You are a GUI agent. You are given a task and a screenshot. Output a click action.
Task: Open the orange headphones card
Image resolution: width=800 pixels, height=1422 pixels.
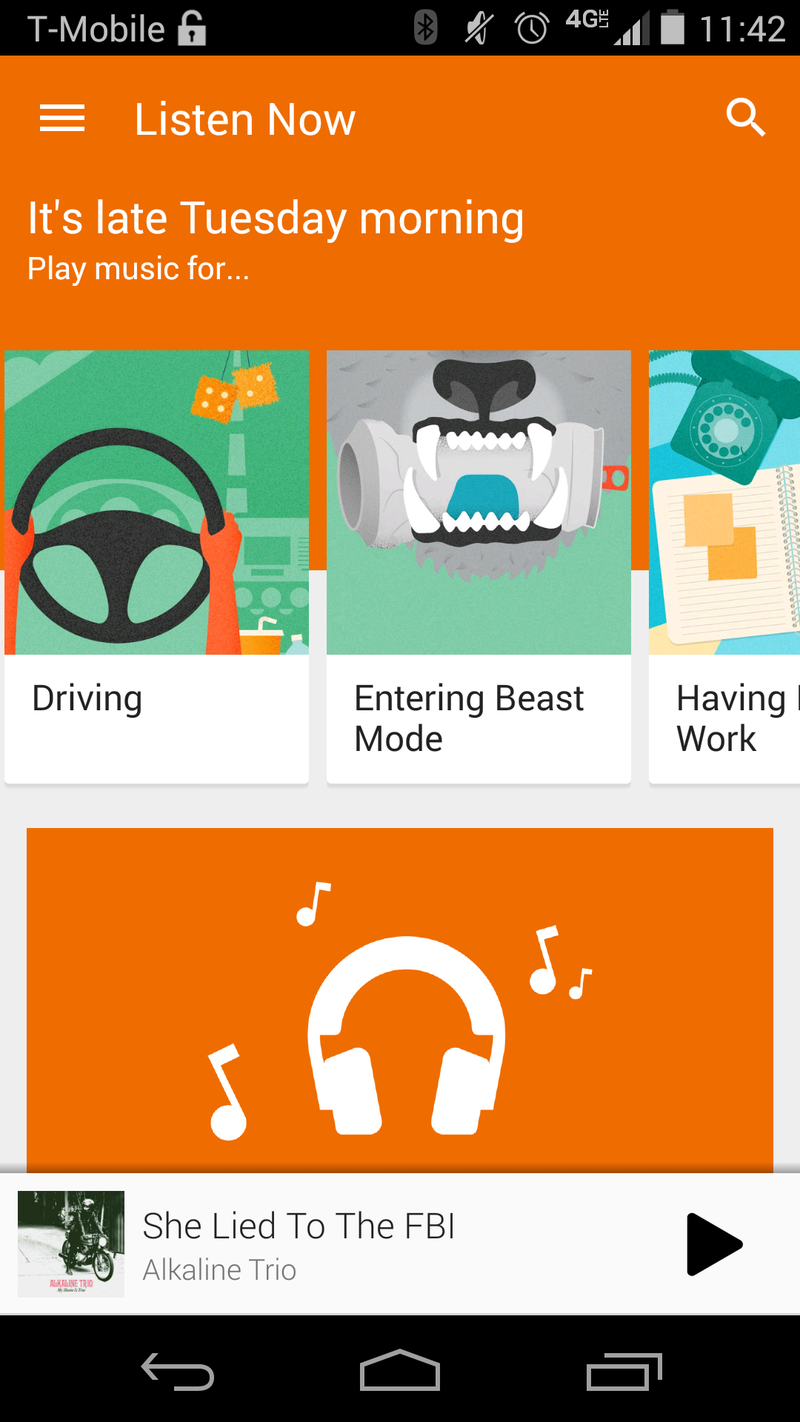tap(400, 1000)
